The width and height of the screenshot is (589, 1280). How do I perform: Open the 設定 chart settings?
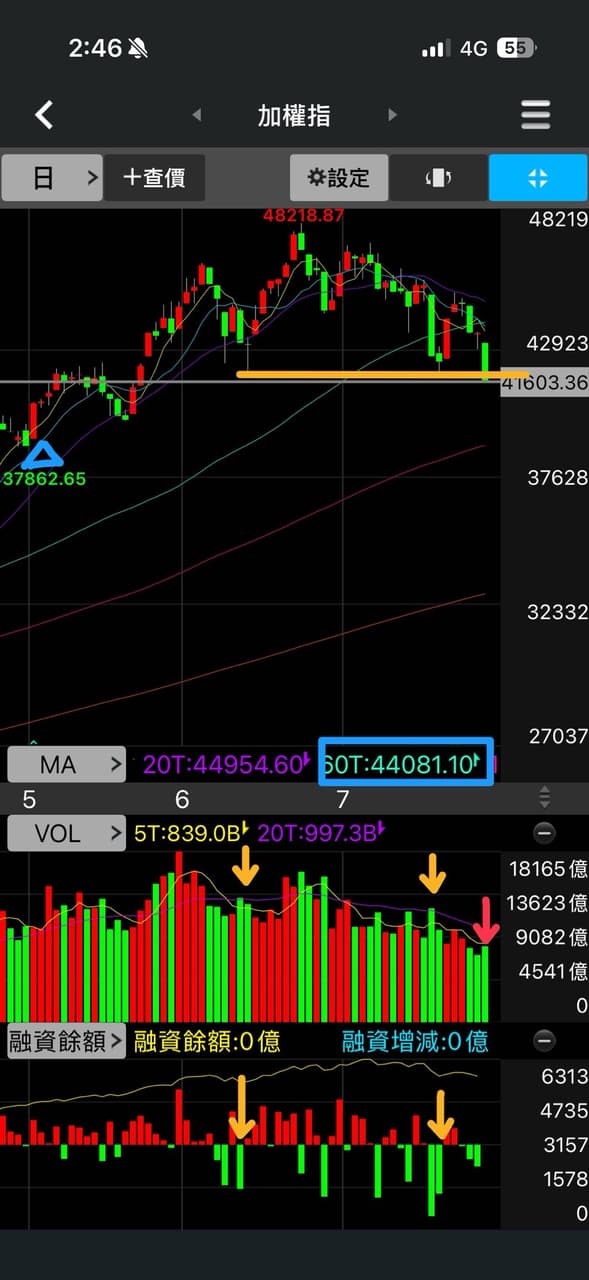(339, 178)
